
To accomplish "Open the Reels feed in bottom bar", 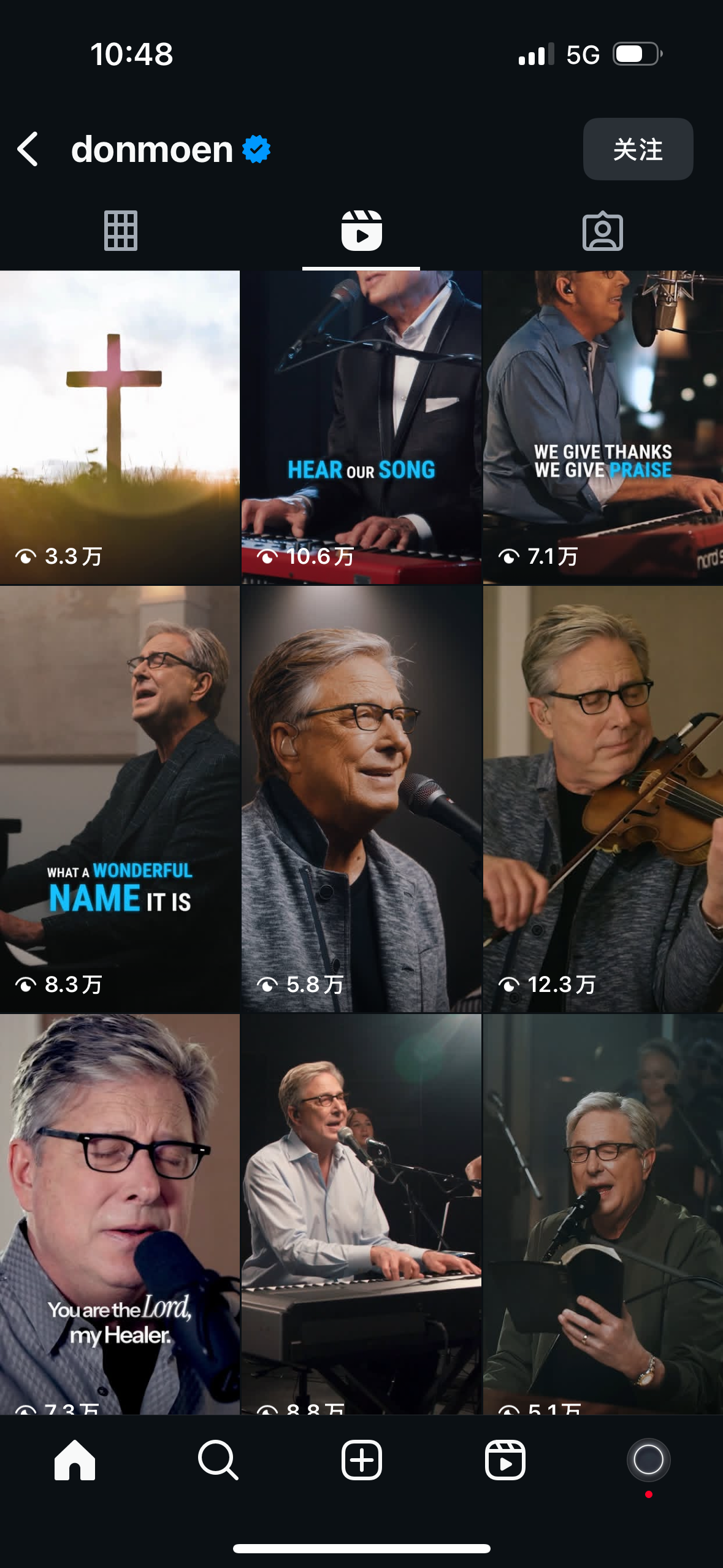I will point(505,1460).
